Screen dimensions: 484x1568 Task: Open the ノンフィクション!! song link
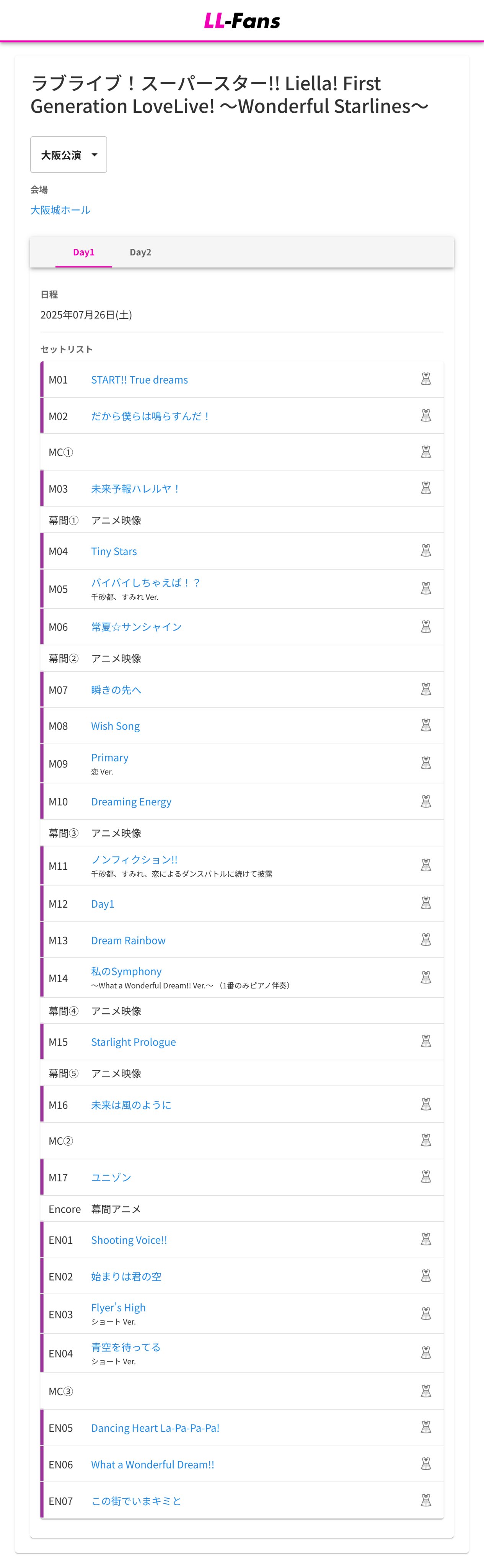coord(134,859)
